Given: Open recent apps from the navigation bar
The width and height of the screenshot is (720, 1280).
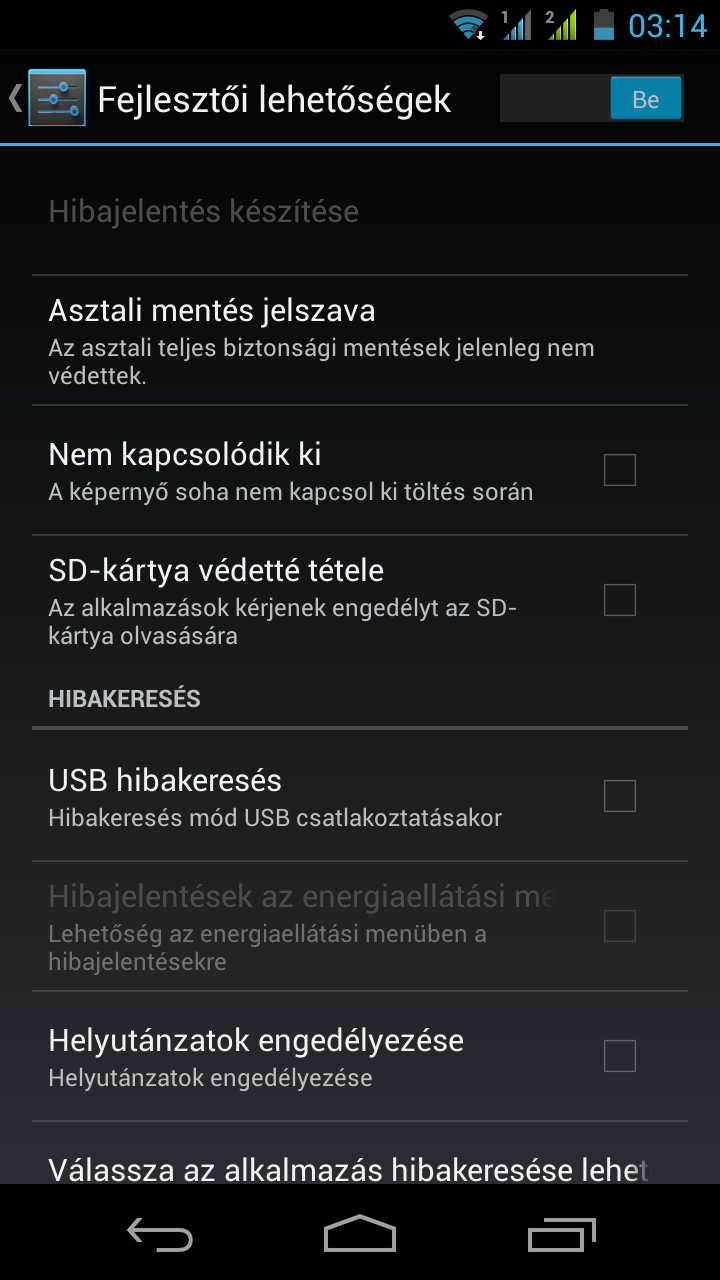Looking at the screenshot, I should [x=561, y=1235].
